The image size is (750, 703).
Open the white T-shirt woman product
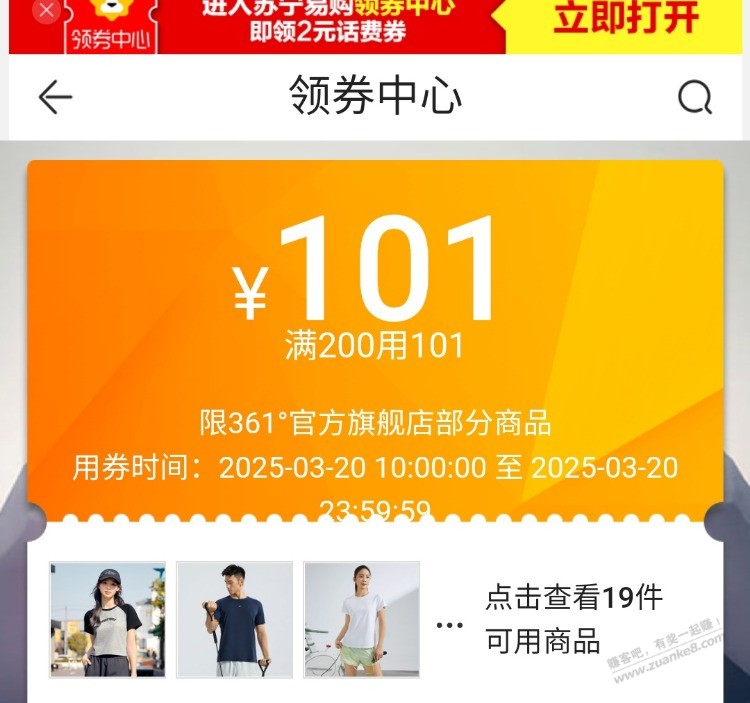tap(362, 620)
